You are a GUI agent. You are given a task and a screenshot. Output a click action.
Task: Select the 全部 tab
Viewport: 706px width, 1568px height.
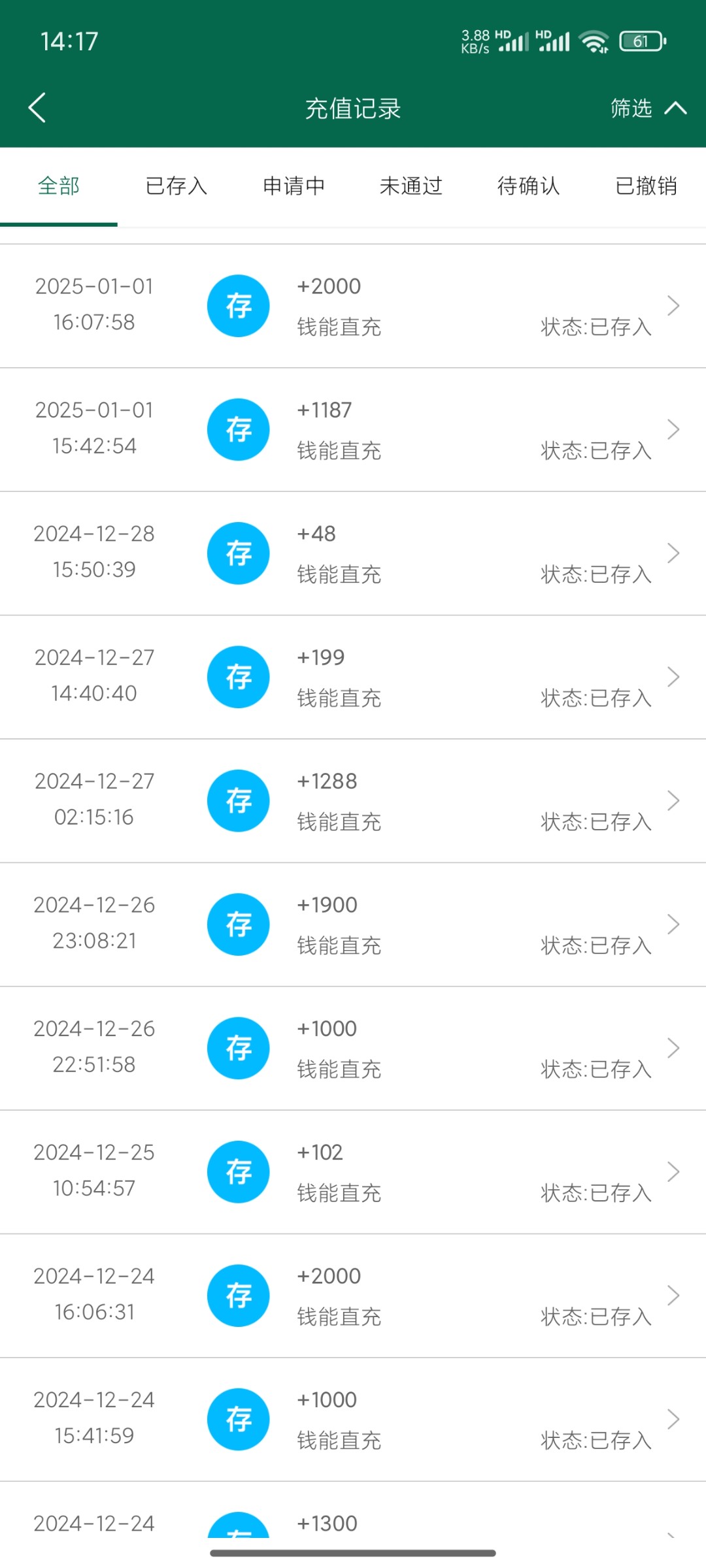[x=59, y=186]
